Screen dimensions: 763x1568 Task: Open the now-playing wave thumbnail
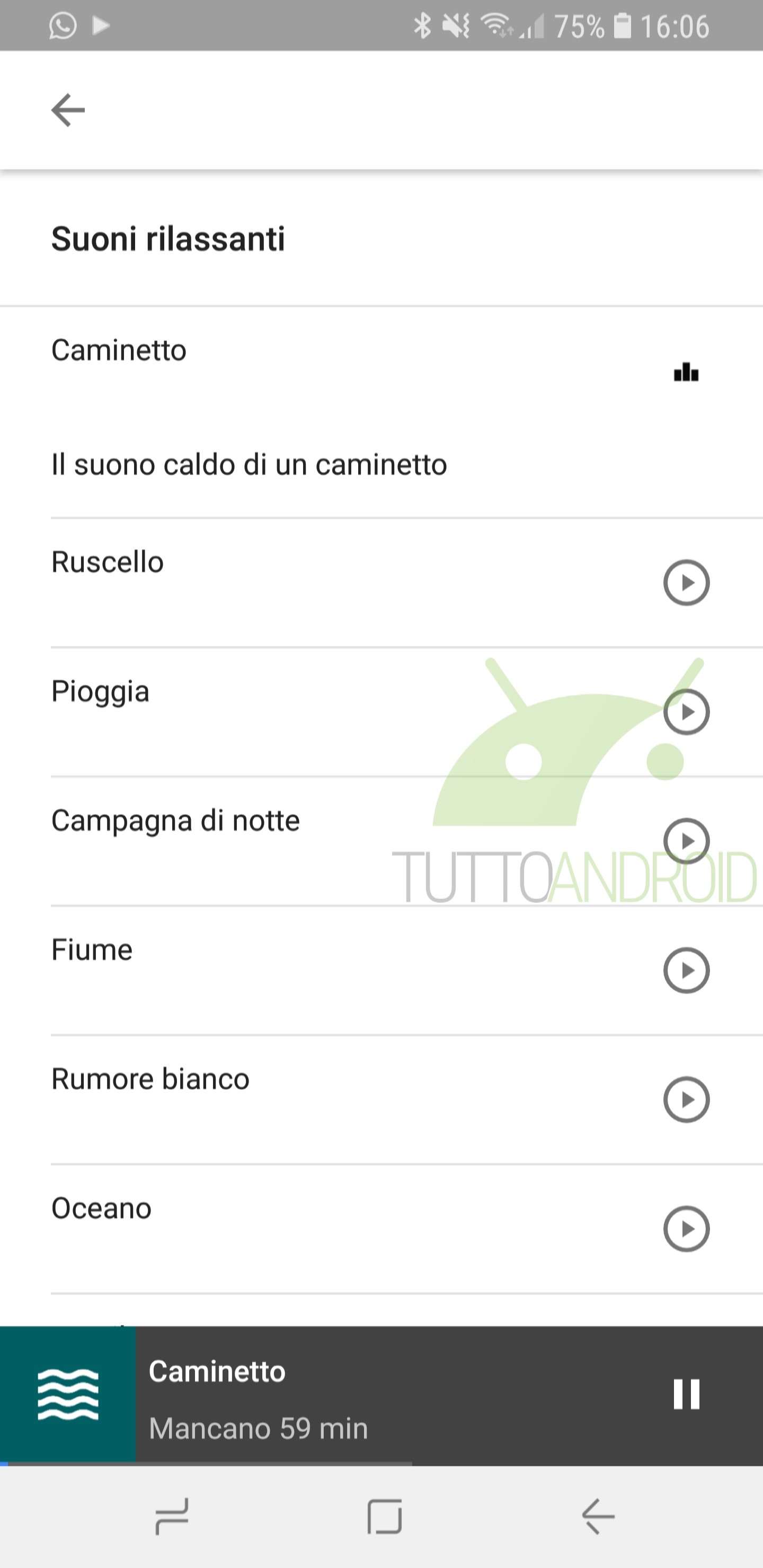pos(68,1394)
